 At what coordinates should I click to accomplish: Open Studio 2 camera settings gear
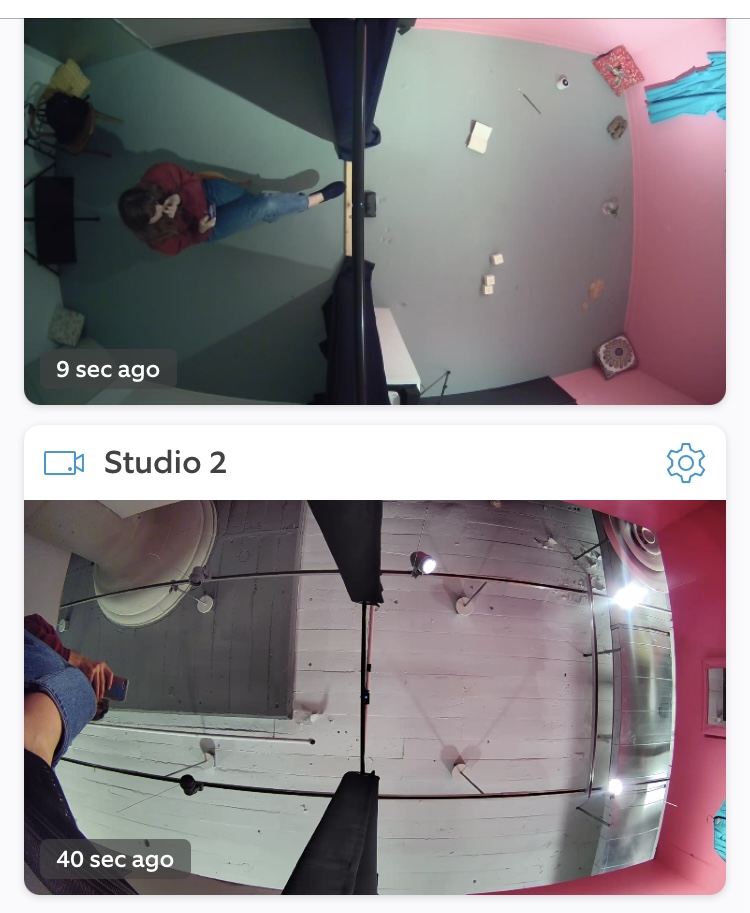685,463
